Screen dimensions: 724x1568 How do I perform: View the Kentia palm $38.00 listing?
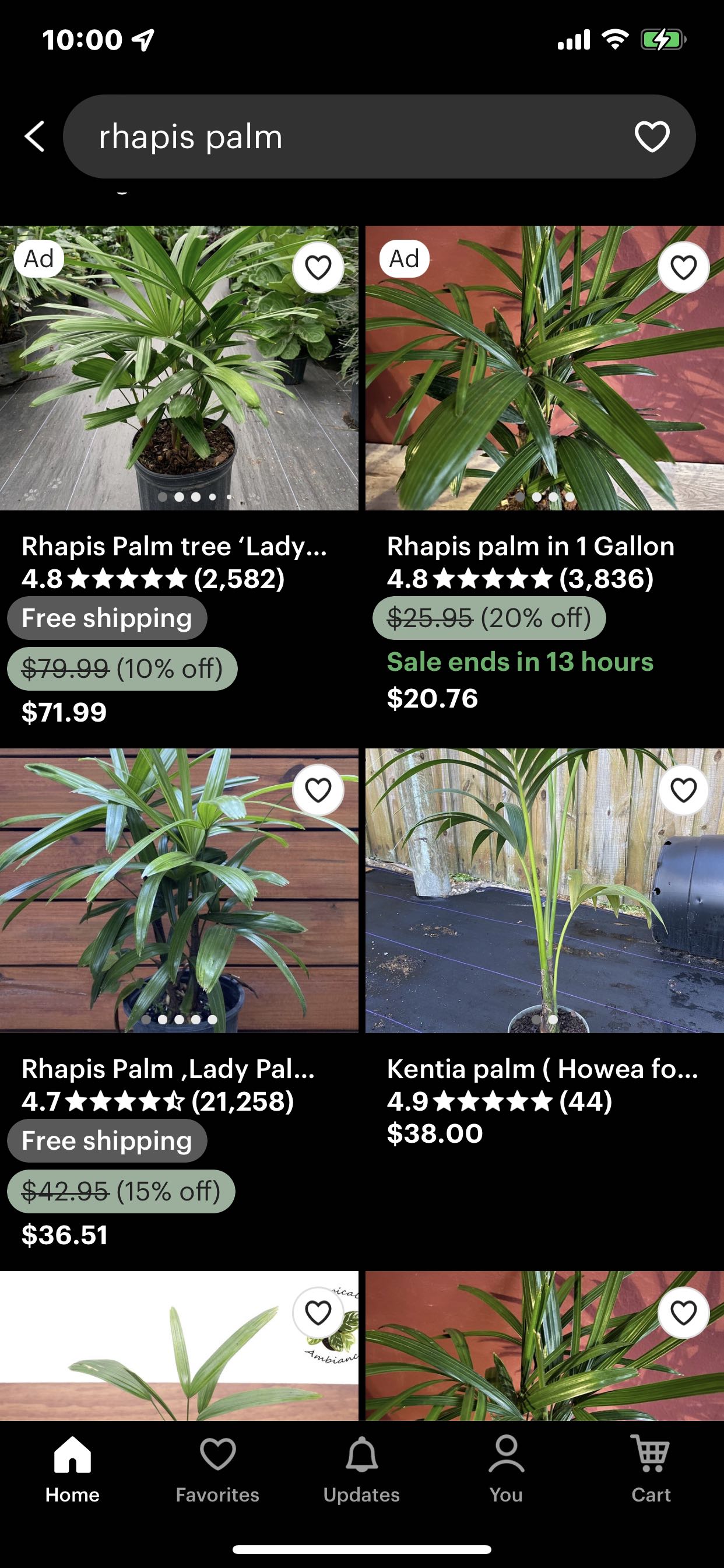[544, 891]
